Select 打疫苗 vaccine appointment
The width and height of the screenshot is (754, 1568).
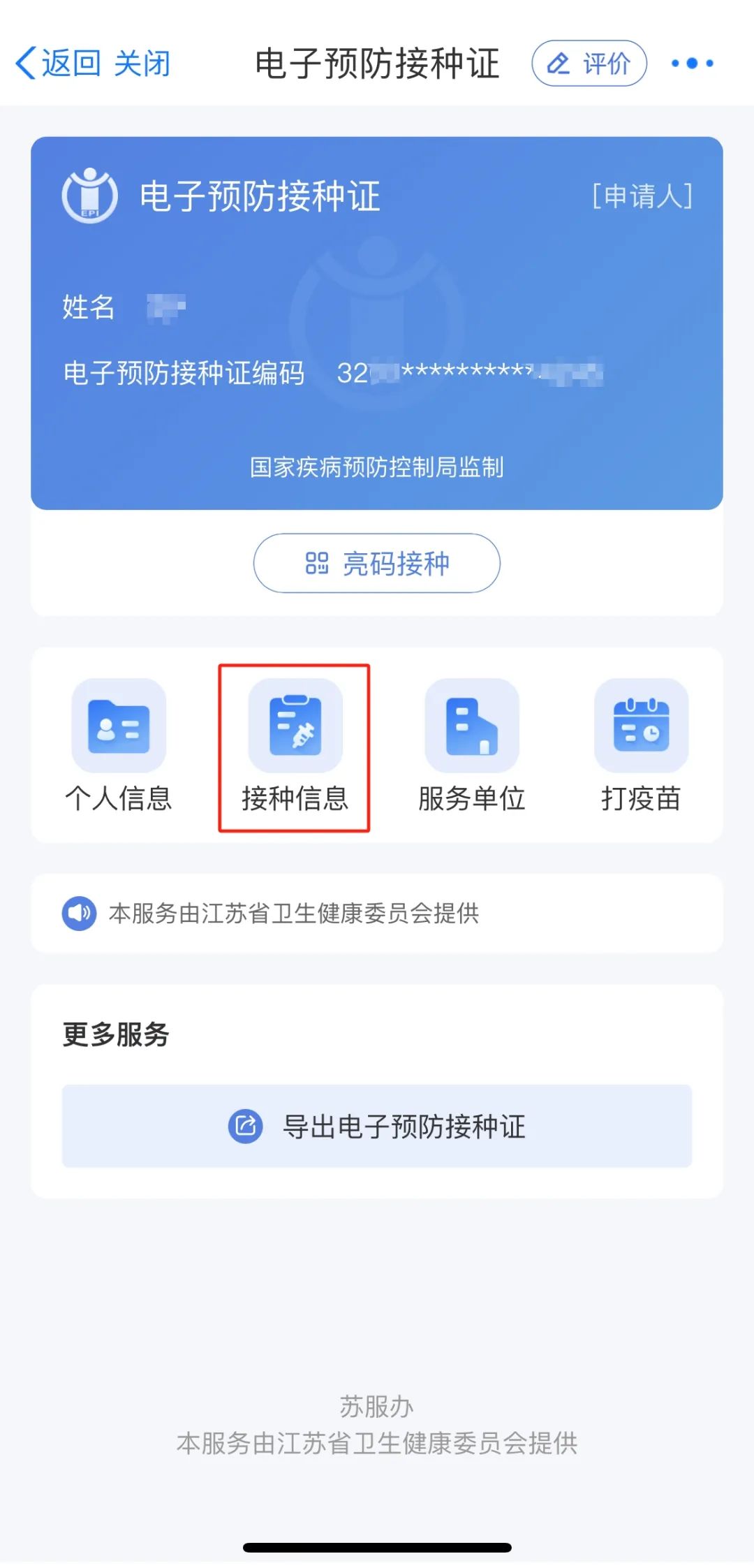pyautogui.click(x=641, y=745)
